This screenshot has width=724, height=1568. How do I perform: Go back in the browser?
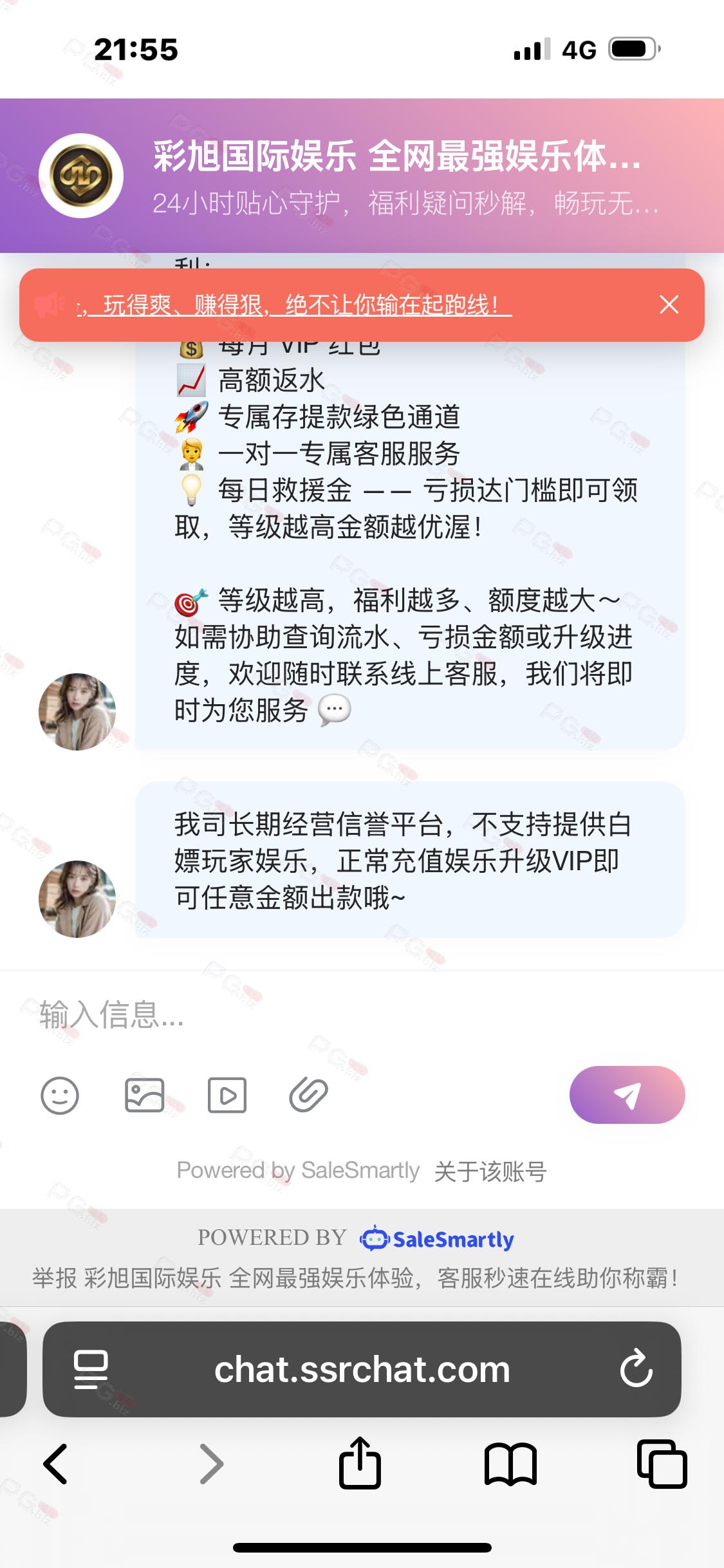[x=56, y=1464]
